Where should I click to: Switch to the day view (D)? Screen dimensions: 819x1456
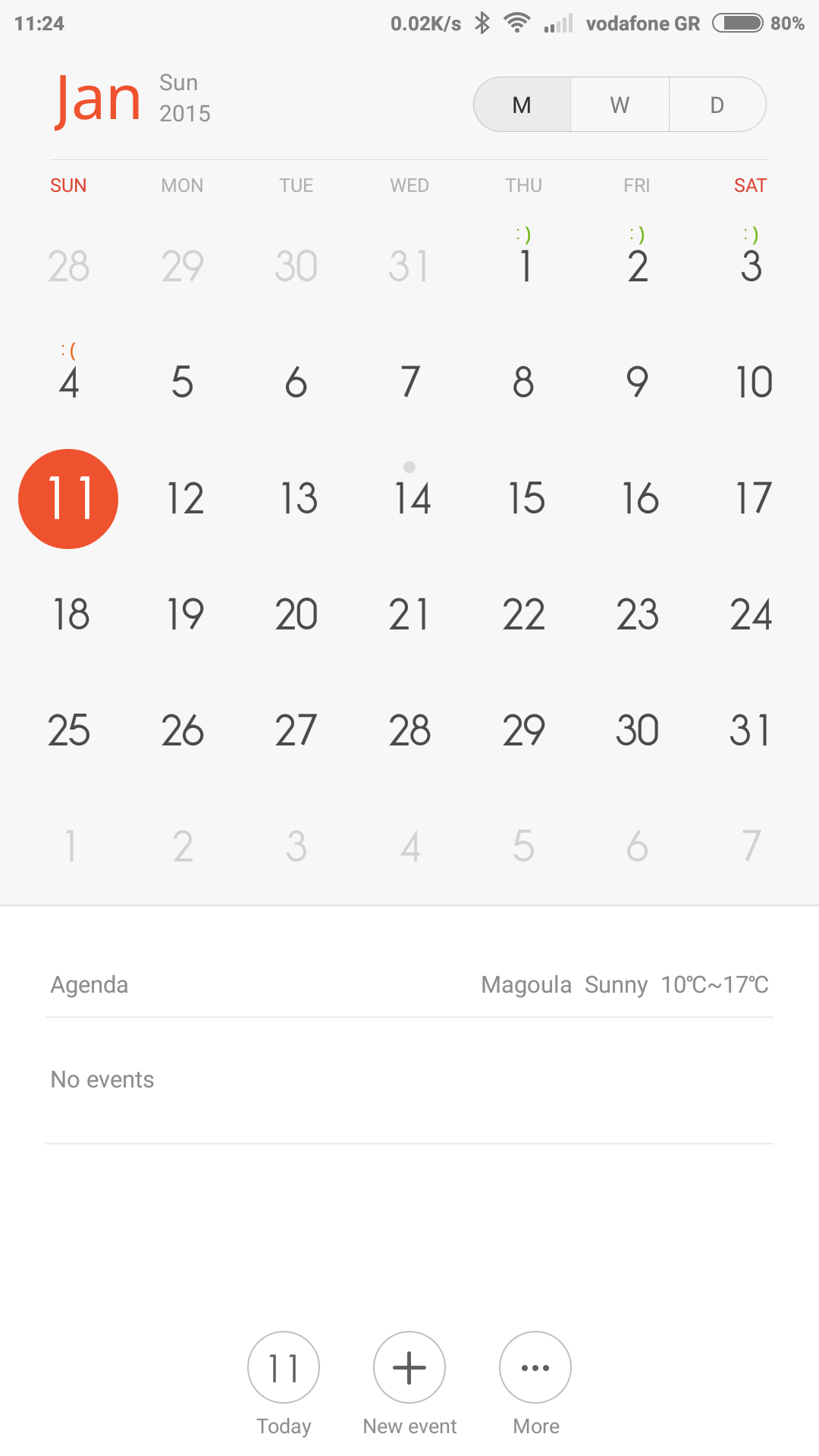point(717,105)
